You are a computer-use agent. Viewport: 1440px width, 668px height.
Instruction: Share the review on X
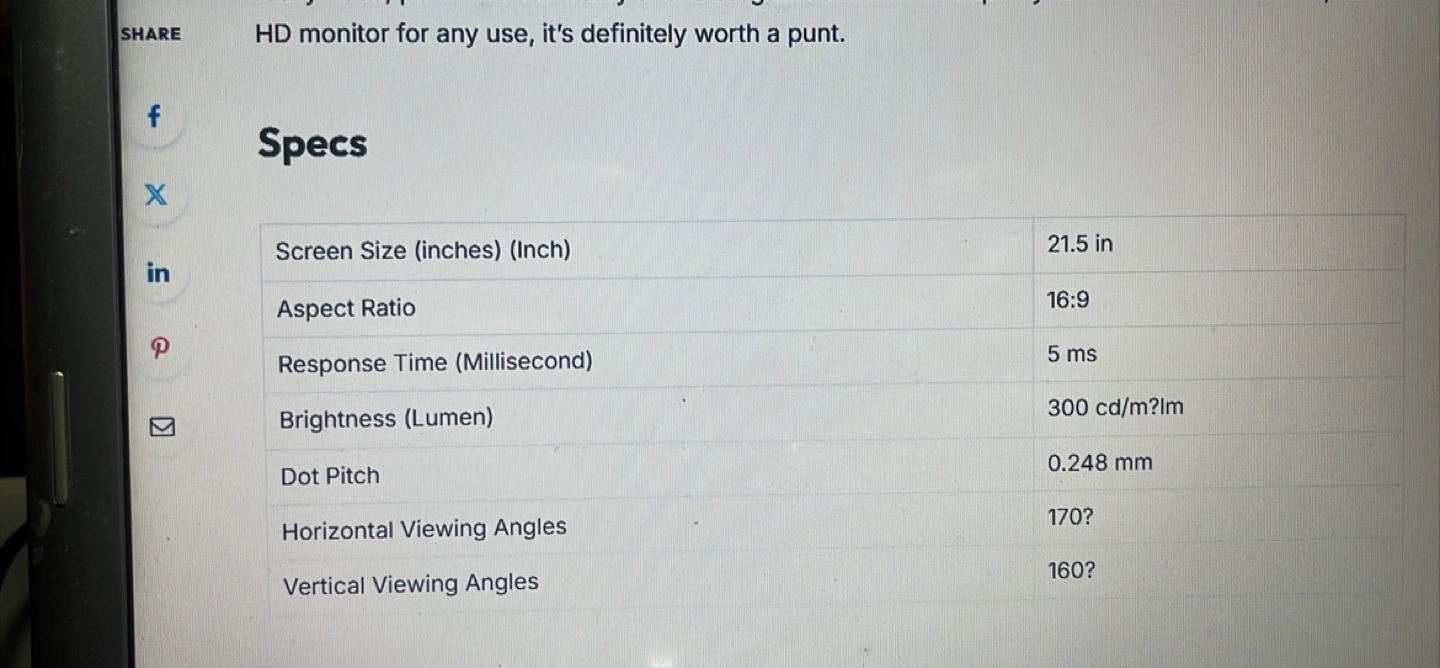click(156, 195)
